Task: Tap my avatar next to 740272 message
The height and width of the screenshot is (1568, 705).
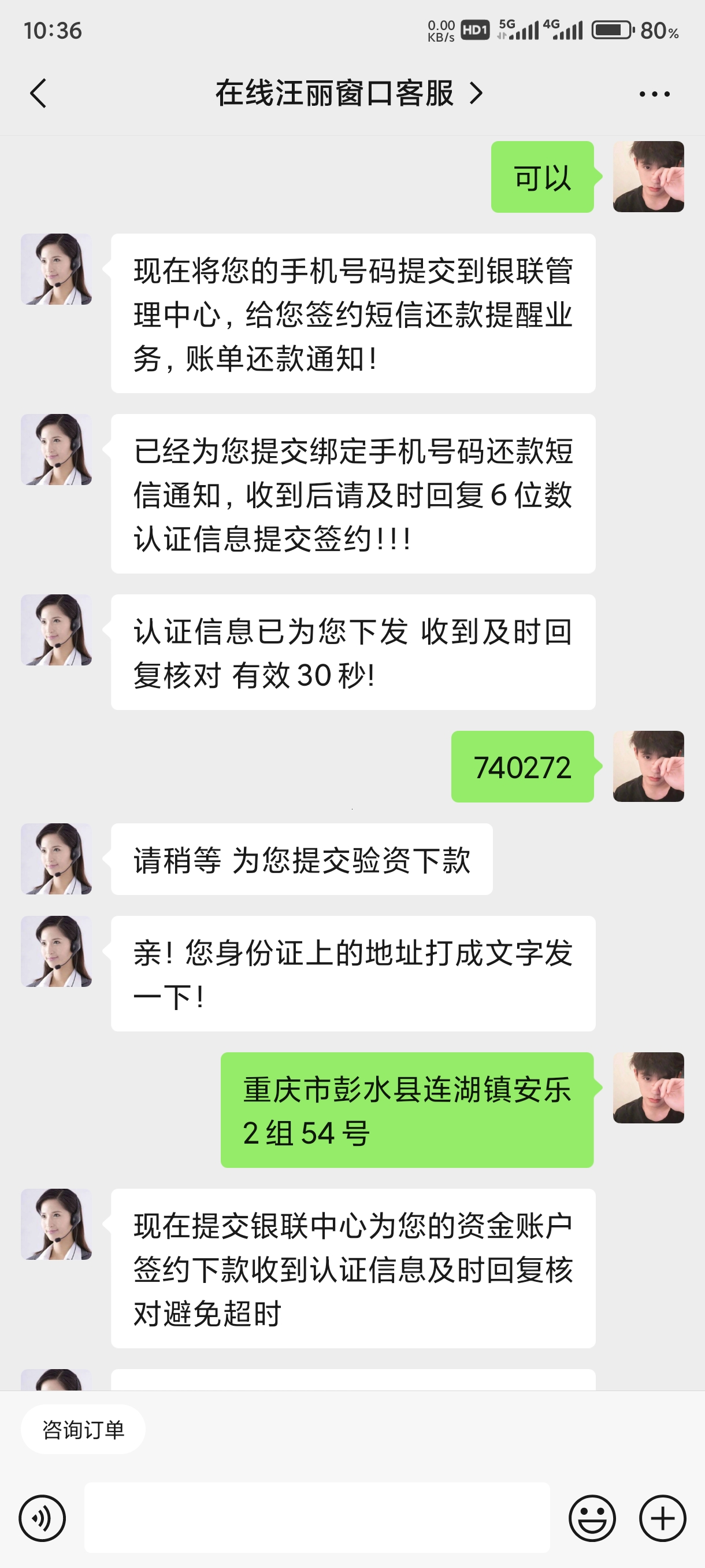Action: tap(648, 766)
